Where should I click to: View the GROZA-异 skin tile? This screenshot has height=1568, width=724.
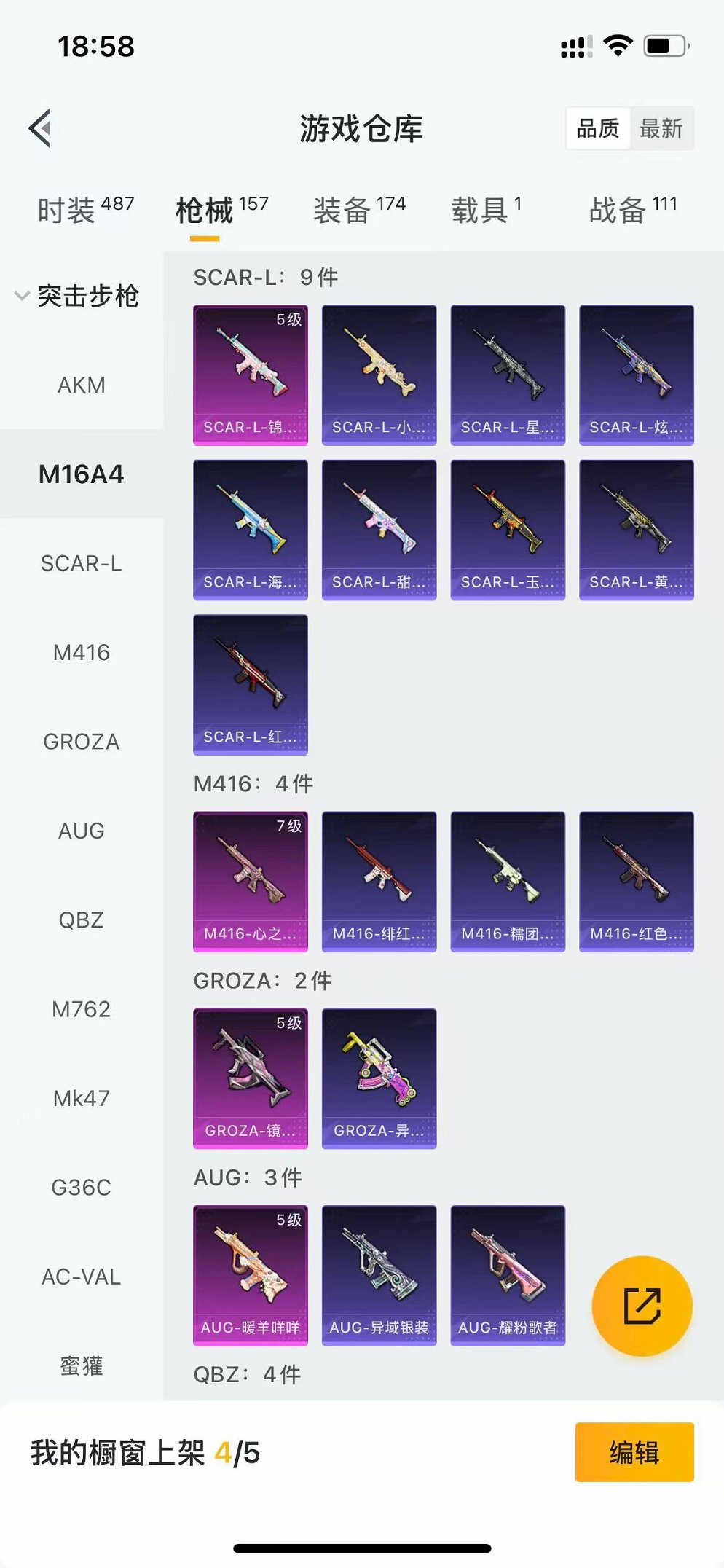point(379,1078)
